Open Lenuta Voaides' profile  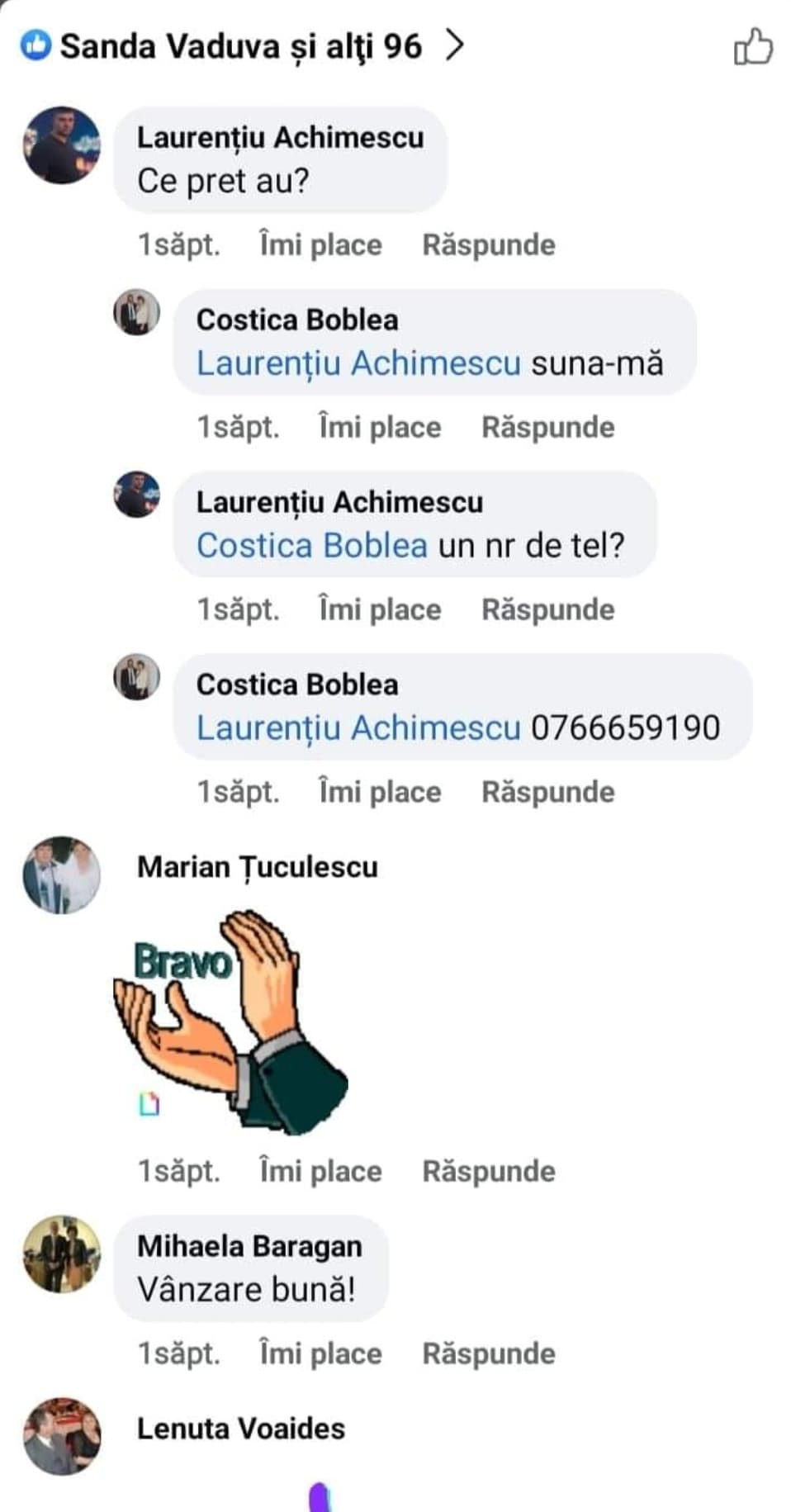pos(240,1429)
